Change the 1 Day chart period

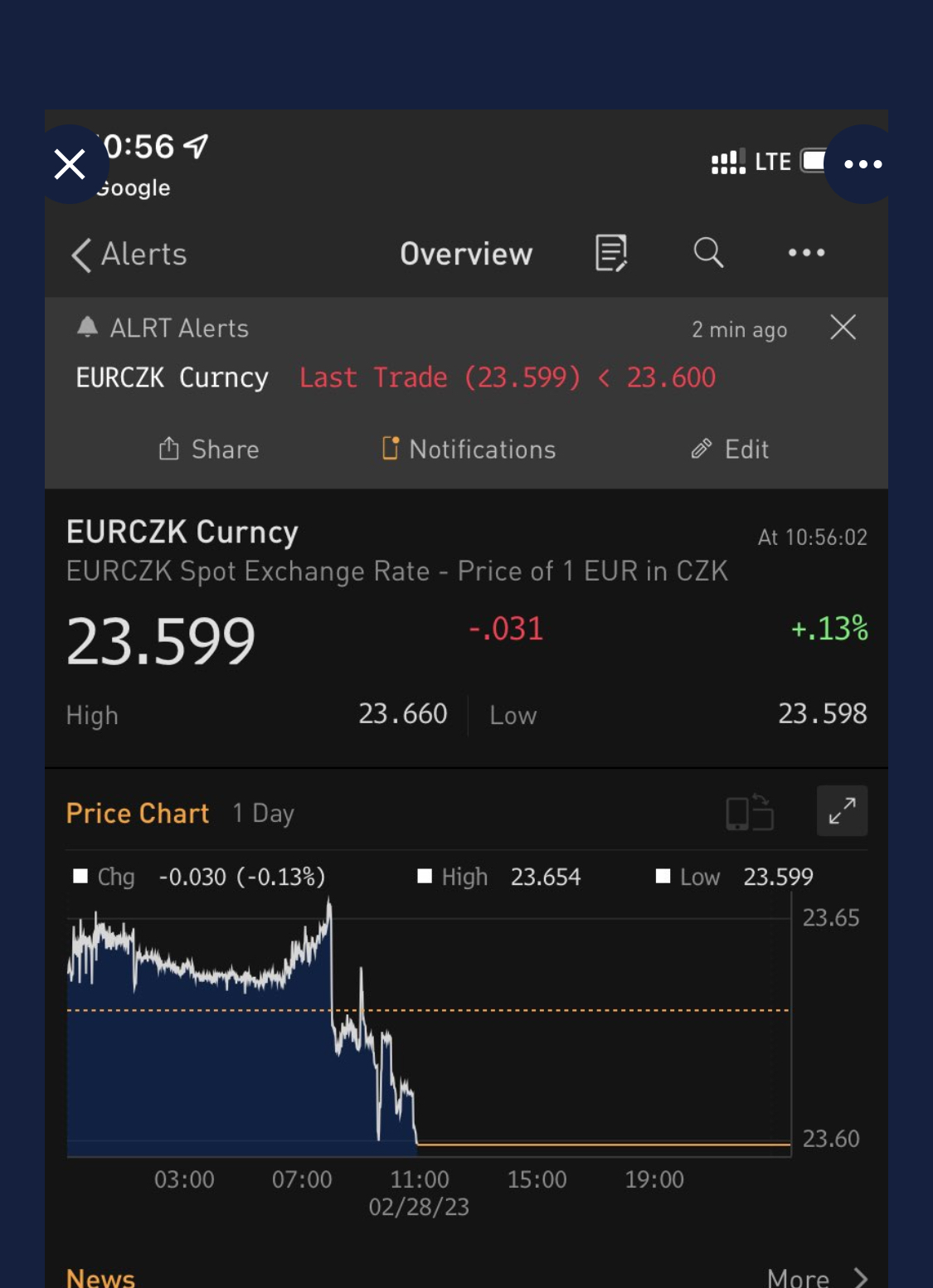tap(264, 814)
